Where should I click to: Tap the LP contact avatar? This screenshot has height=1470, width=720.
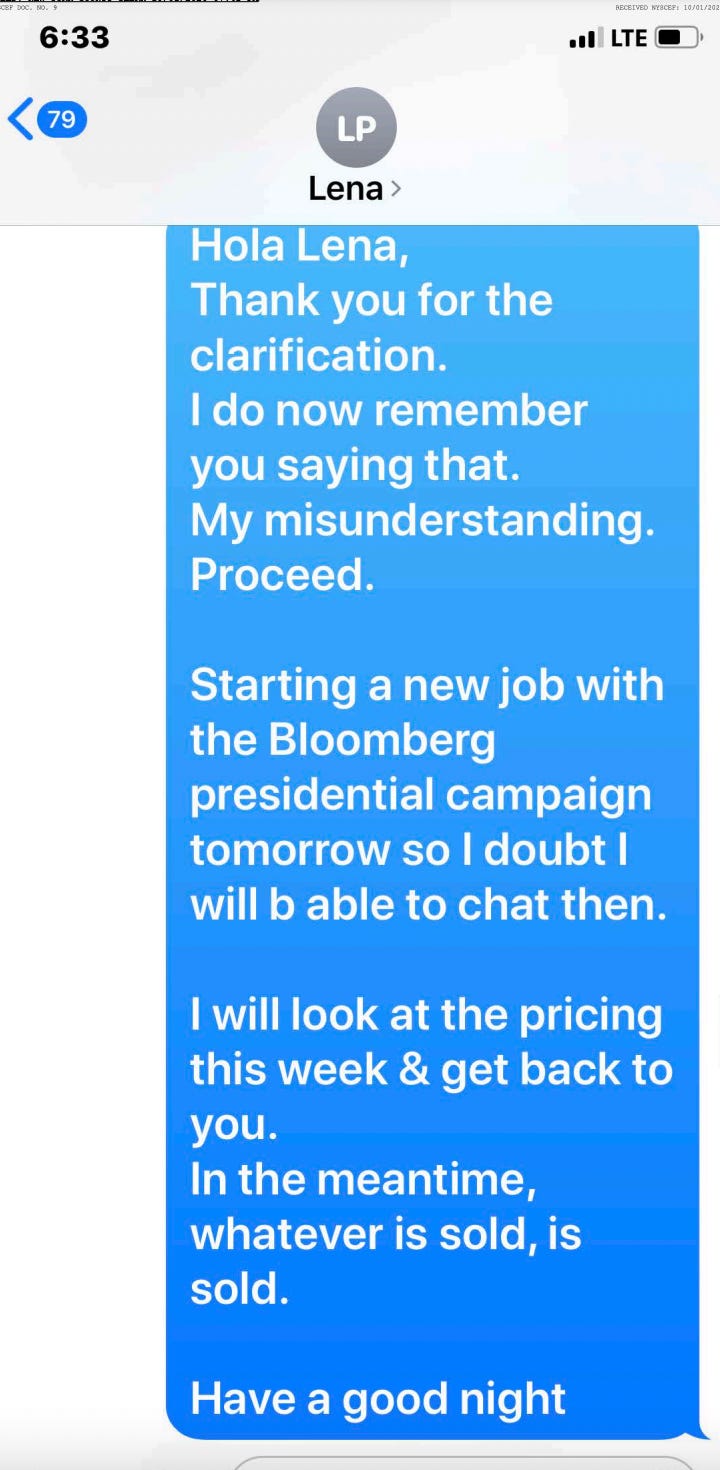pos(356,128)
